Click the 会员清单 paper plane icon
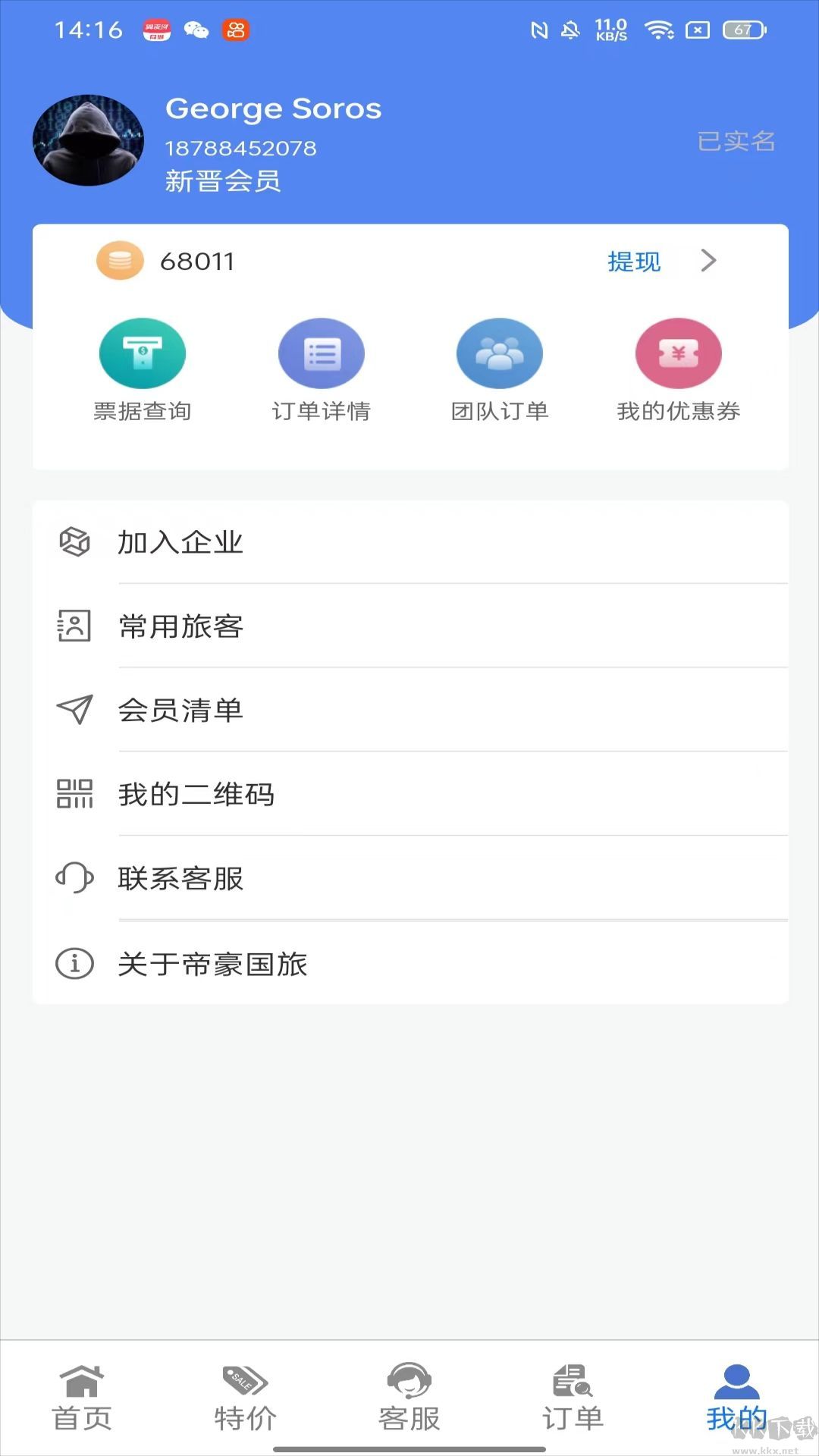 tap(72, 710)
